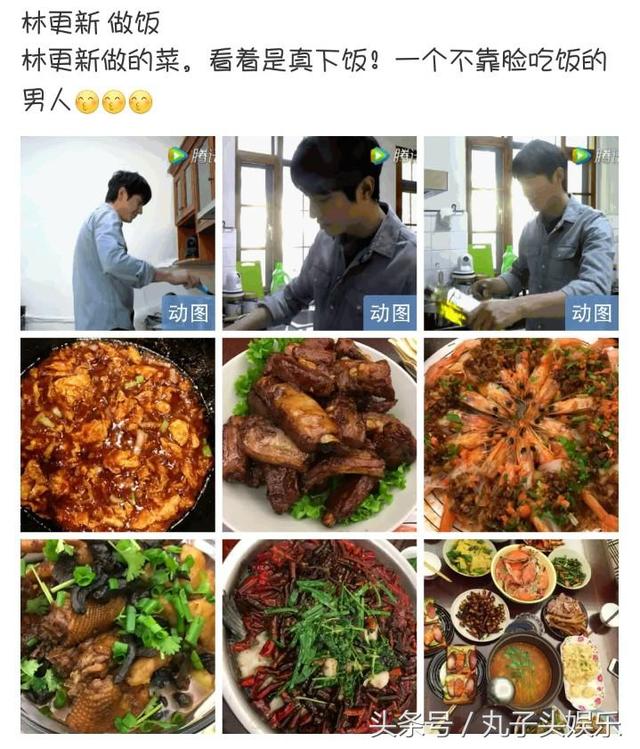This screenshot has width=640, height=749.
Task: Open the close-up GIF by the window
Action: [319, 233]
